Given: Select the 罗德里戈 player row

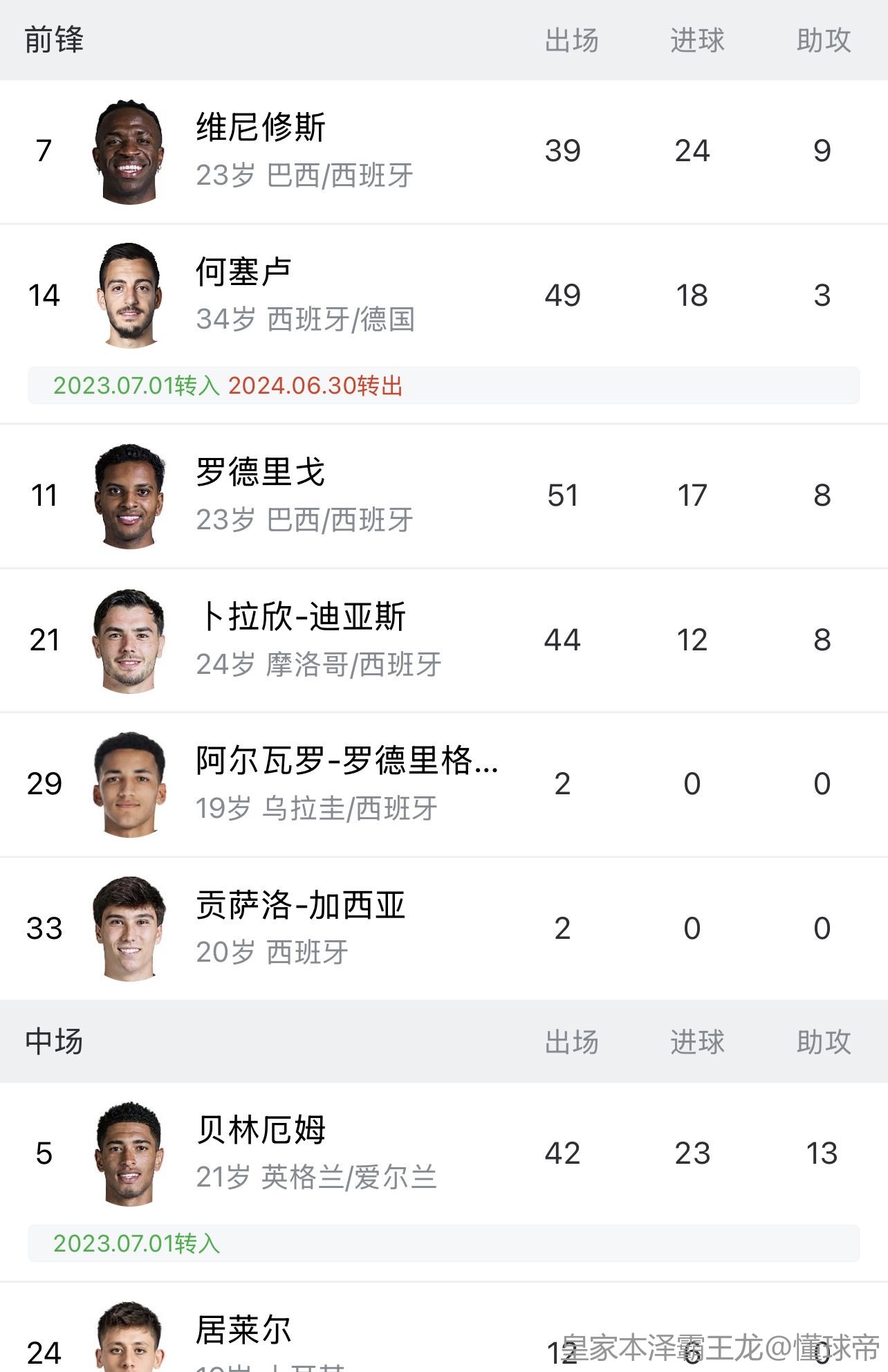Looking at the screenshot, I should [x=261, y=473].
